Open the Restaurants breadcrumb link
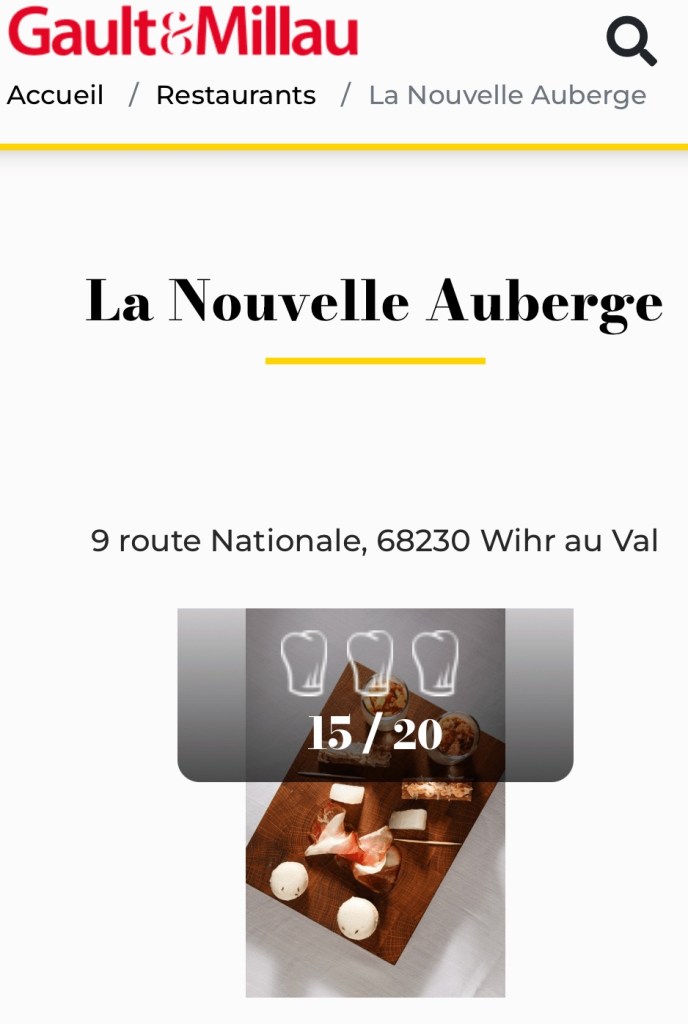688x1024 pixels. 236,96
